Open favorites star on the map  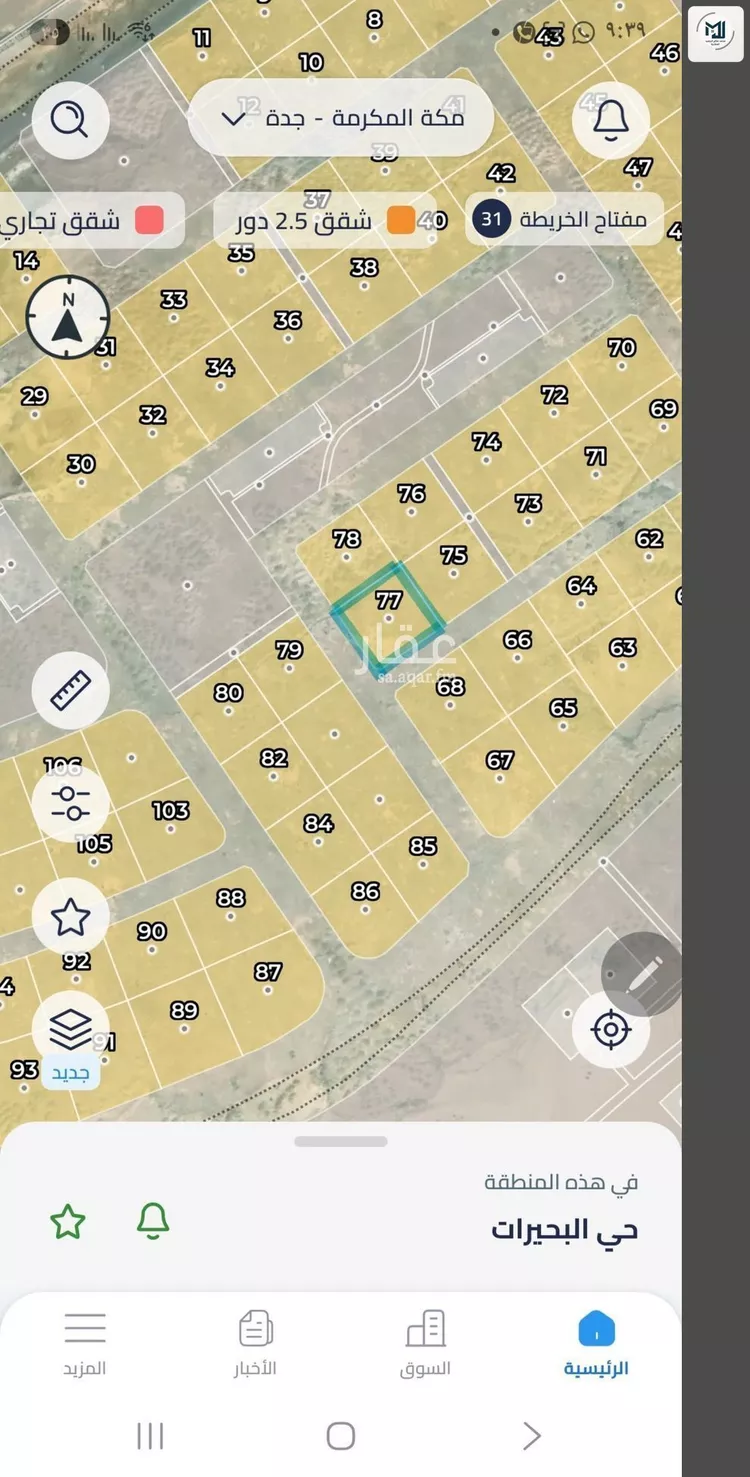point(70,916)
